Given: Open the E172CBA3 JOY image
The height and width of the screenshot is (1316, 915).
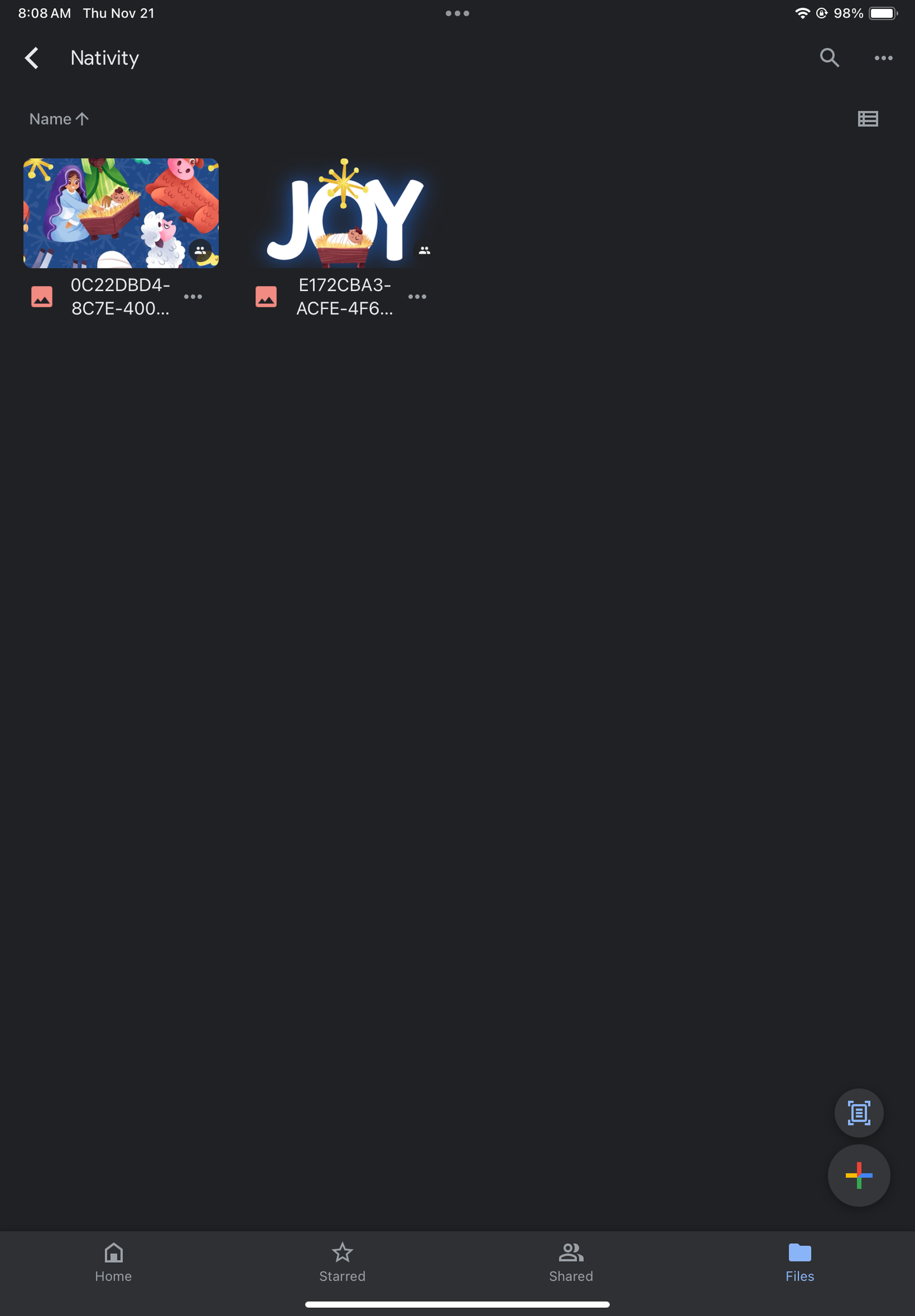Looking at the screenshot, I should pyautogui.click(x=345, y=213).
